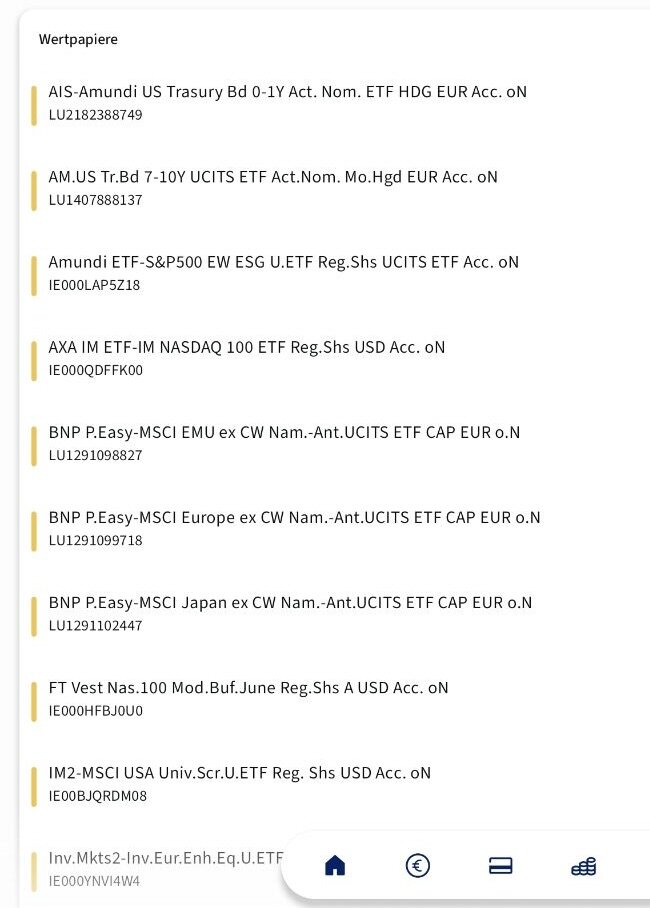View IM2-MSCI USA Univ.Scr.U.ETF details
This screenshot has width=650, height=908.
point(240,783)
